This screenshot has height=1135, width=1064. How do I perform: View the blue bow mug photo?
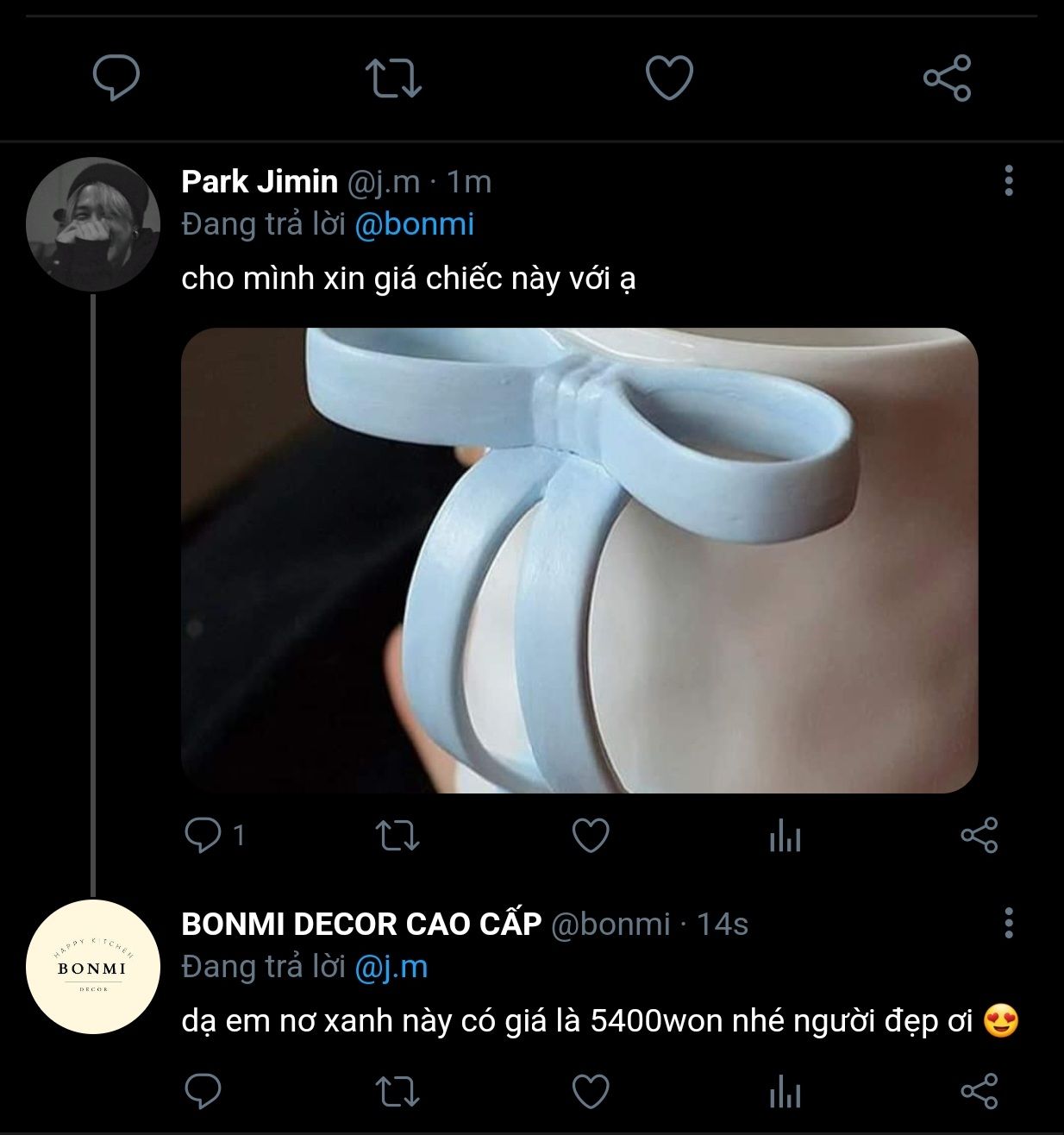(579, 561)
